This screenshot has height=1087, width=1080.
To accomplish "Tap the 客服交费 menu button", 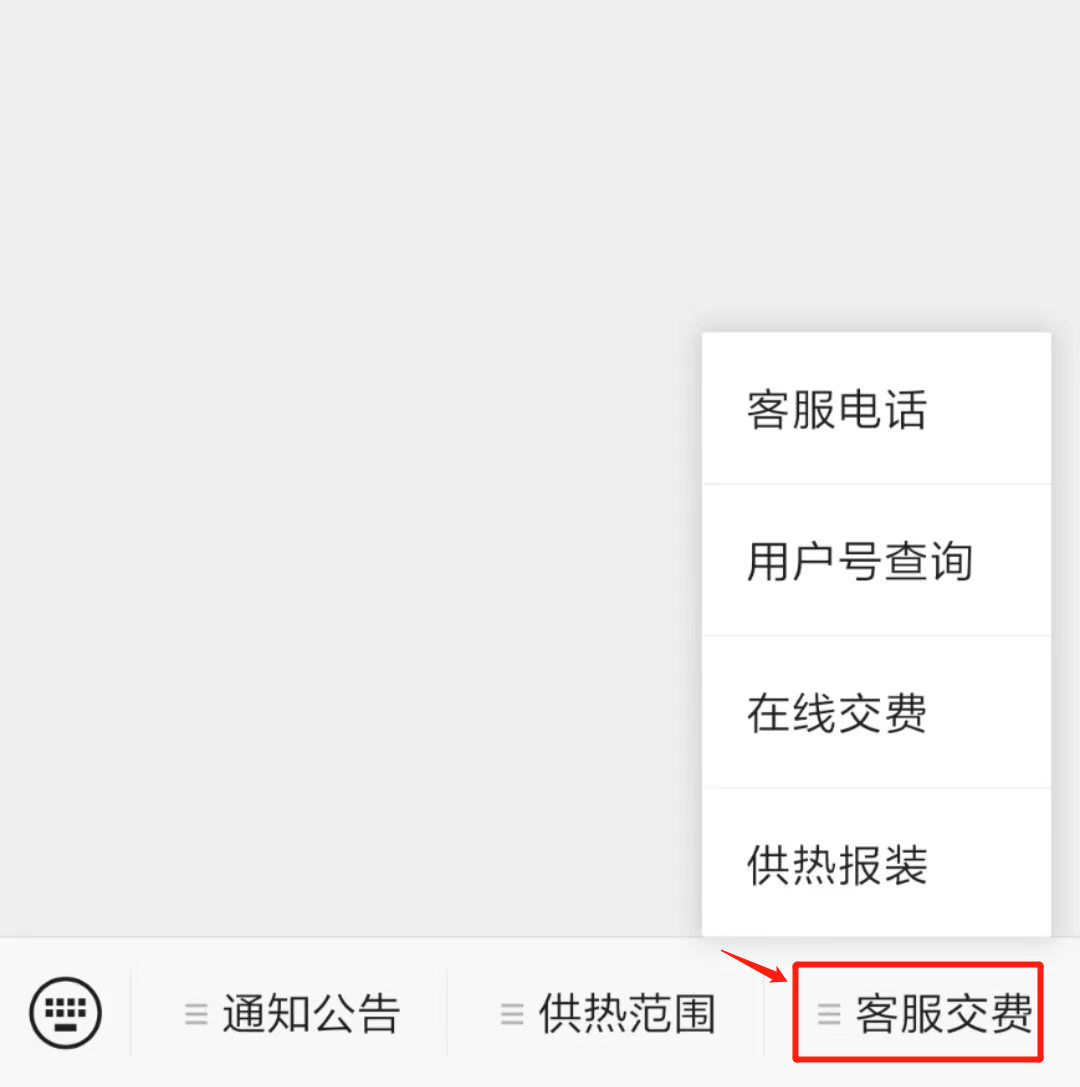I will (x=922, y=1014).
